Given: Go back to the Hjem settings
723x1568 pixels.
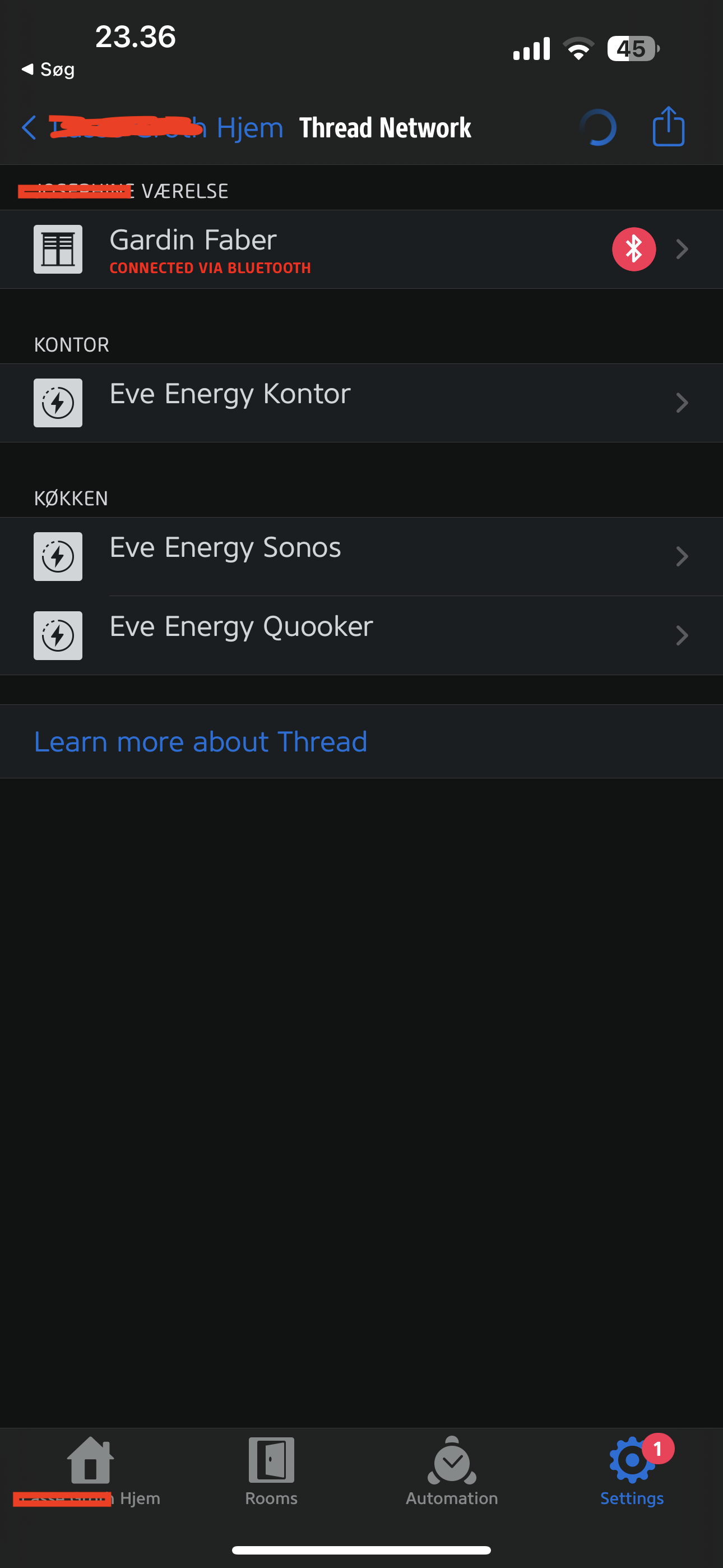Looking at the screenshot, I should coord(152,128).
